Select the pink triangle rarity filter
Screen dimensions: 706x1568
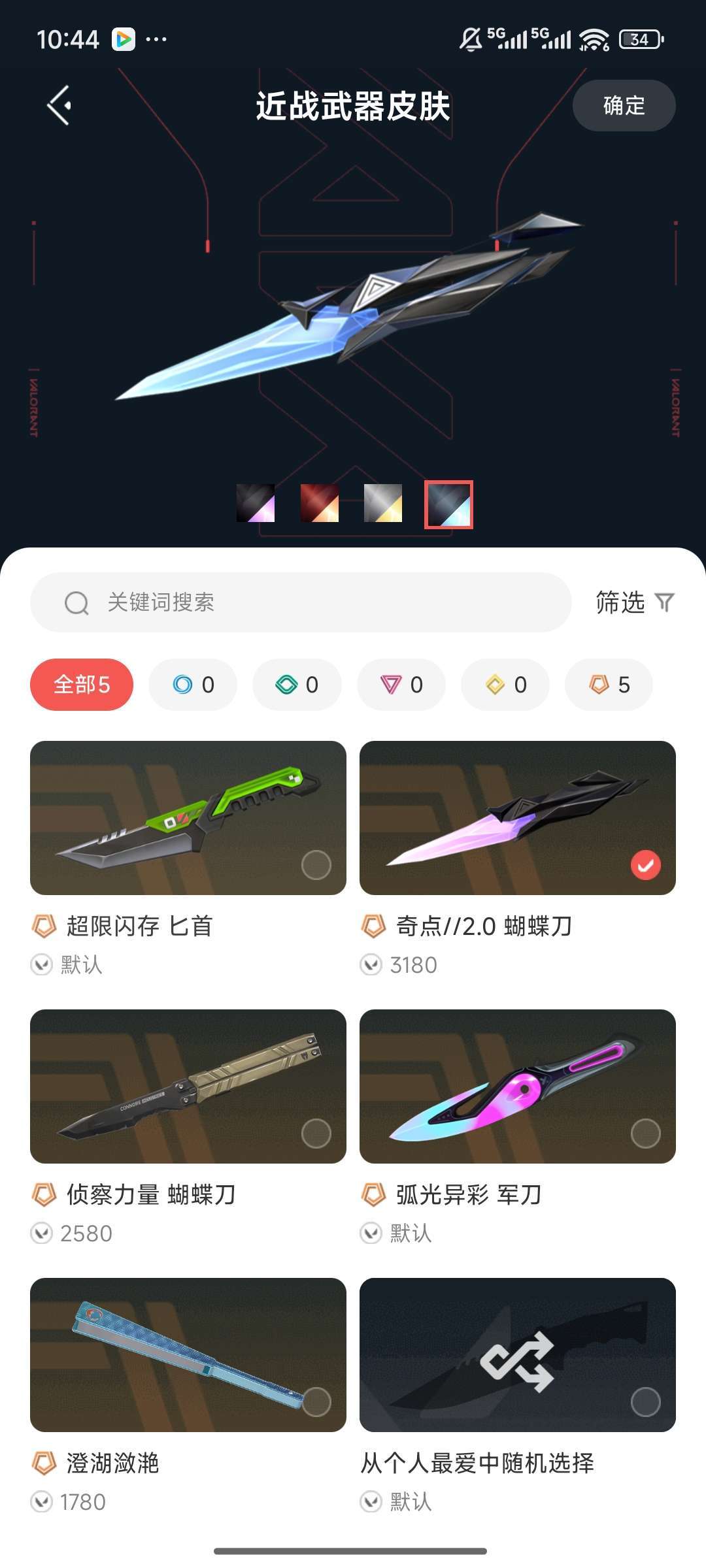[x=401, y=684]
